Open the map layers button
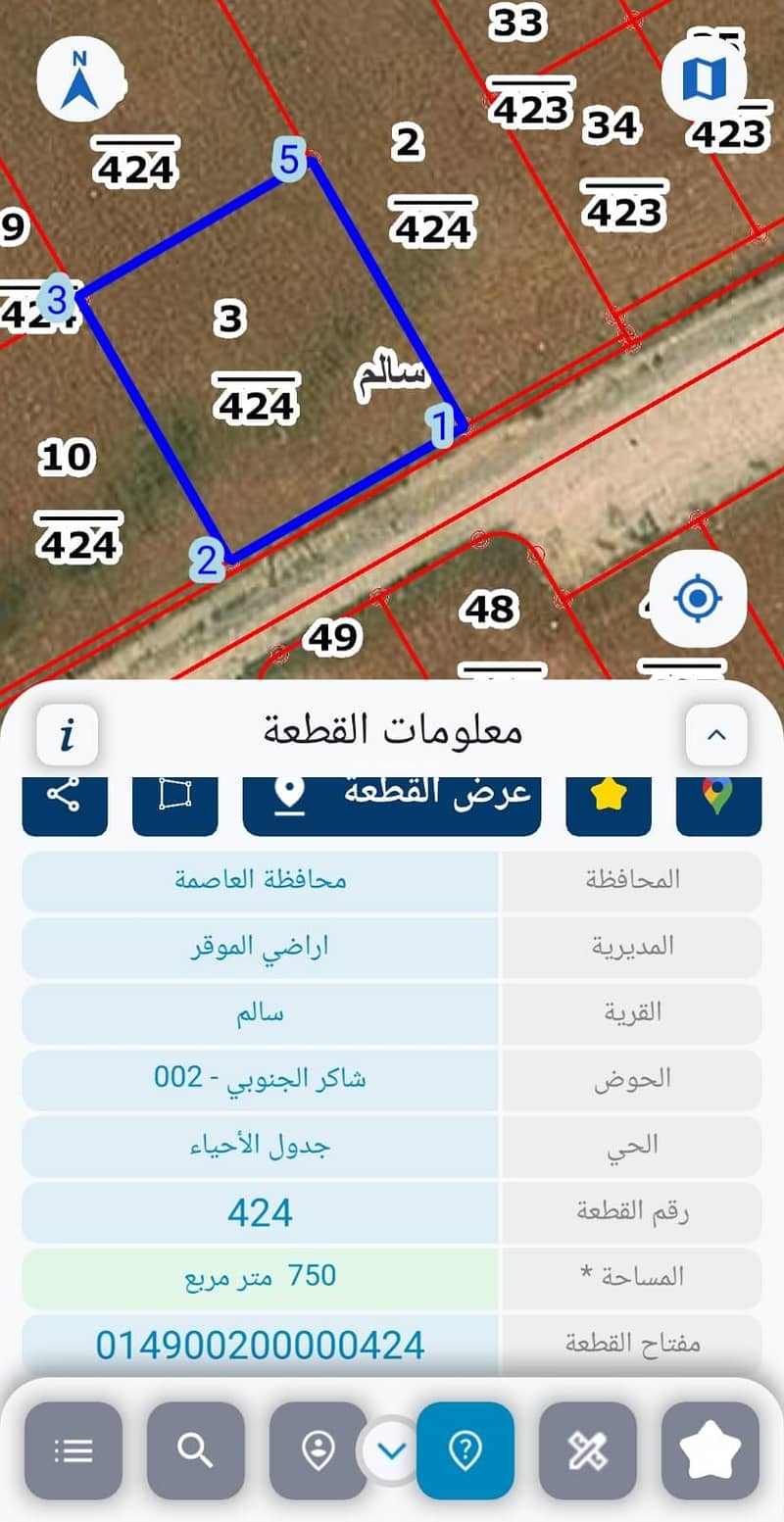The width and height of the screenshot is (784, 1522). coord(705,79)
